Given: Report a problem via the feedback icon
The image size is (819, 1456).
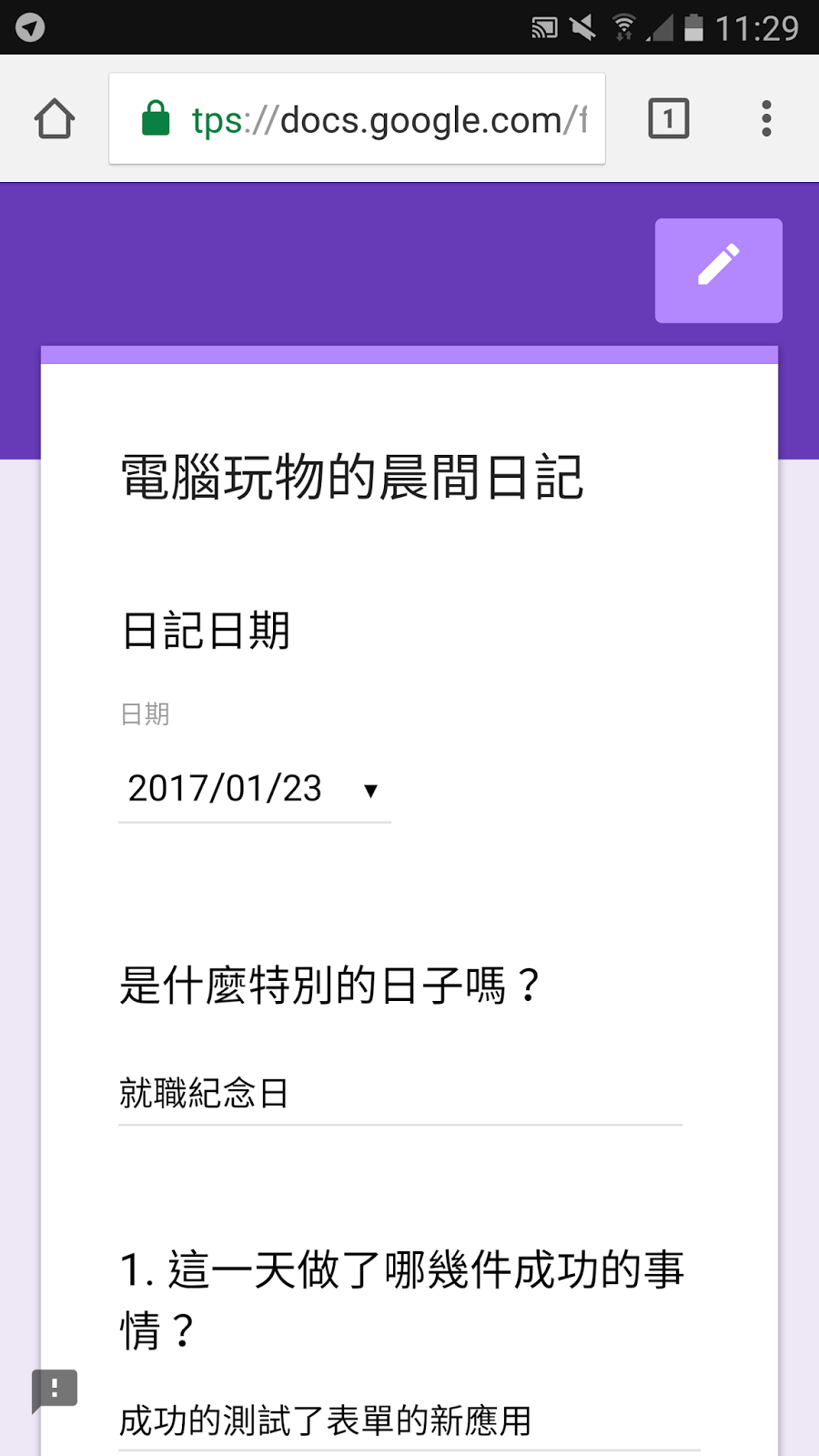Looking at the screenshot, I should (55, 1390).
